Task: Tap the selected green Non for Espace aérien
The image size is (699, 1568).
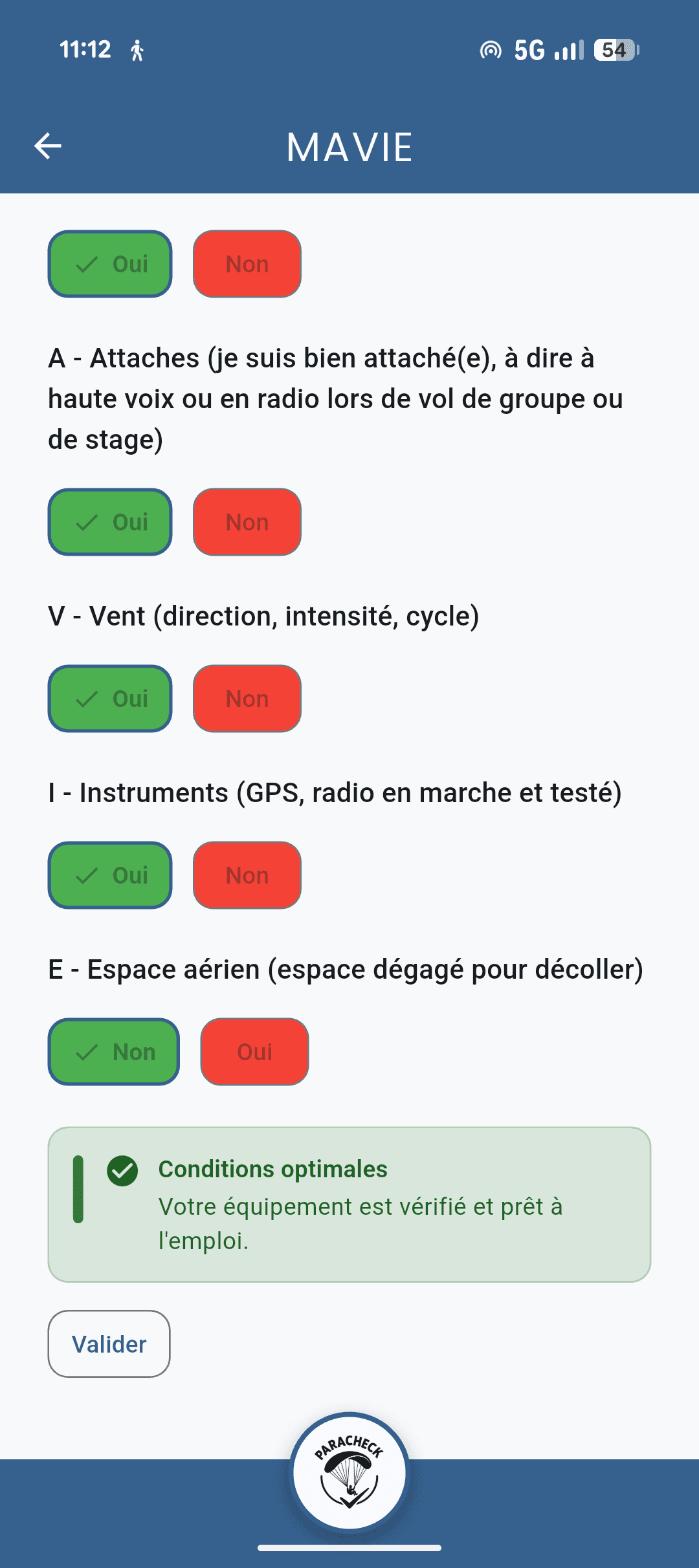Action: click(x=113, y=1052)
